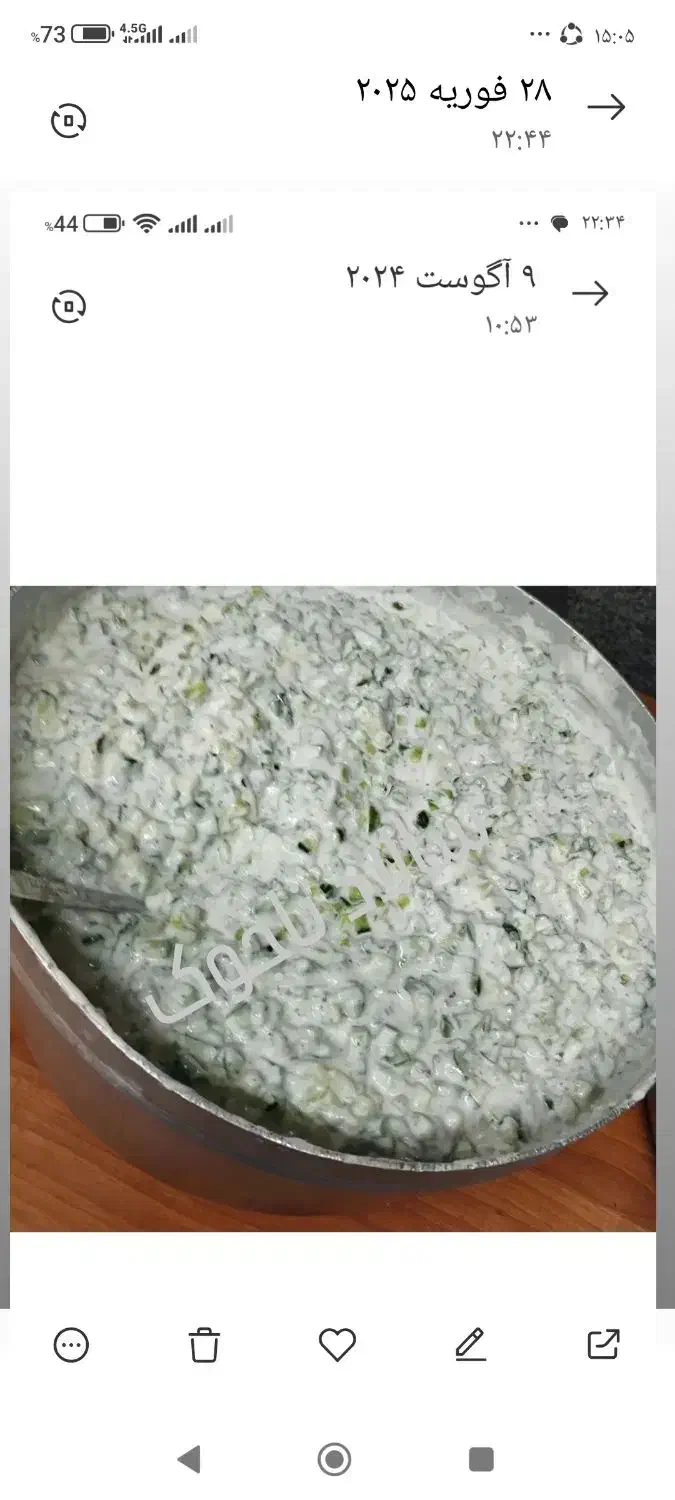Mark this photo as favorite
The width and height of the screenshot is (675, 1500).
pyautogui.click(x=337, y=1344)
